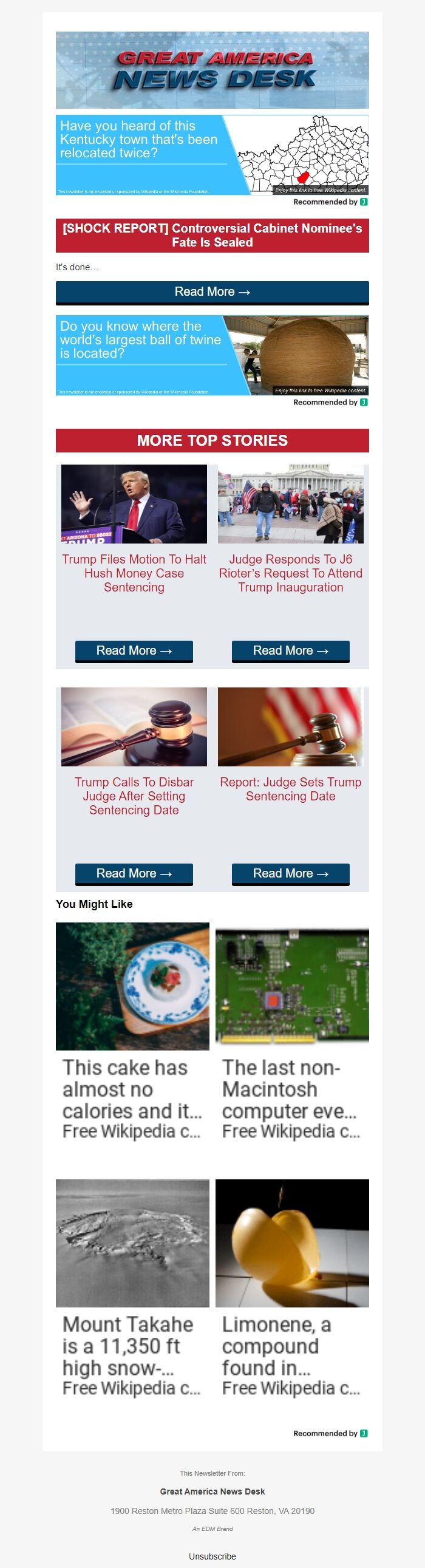
Task: Tap Read More under Shock Report
Action: click(212, 292)
